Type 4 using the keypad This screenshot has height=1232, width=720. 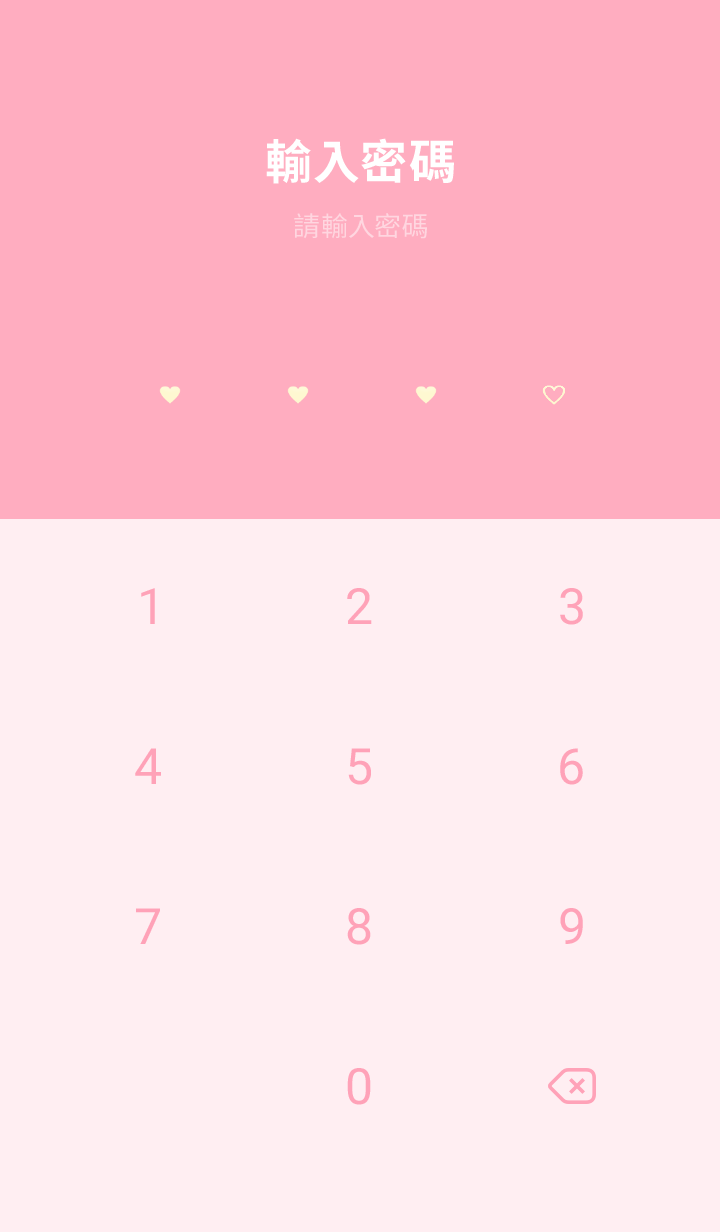148,767
